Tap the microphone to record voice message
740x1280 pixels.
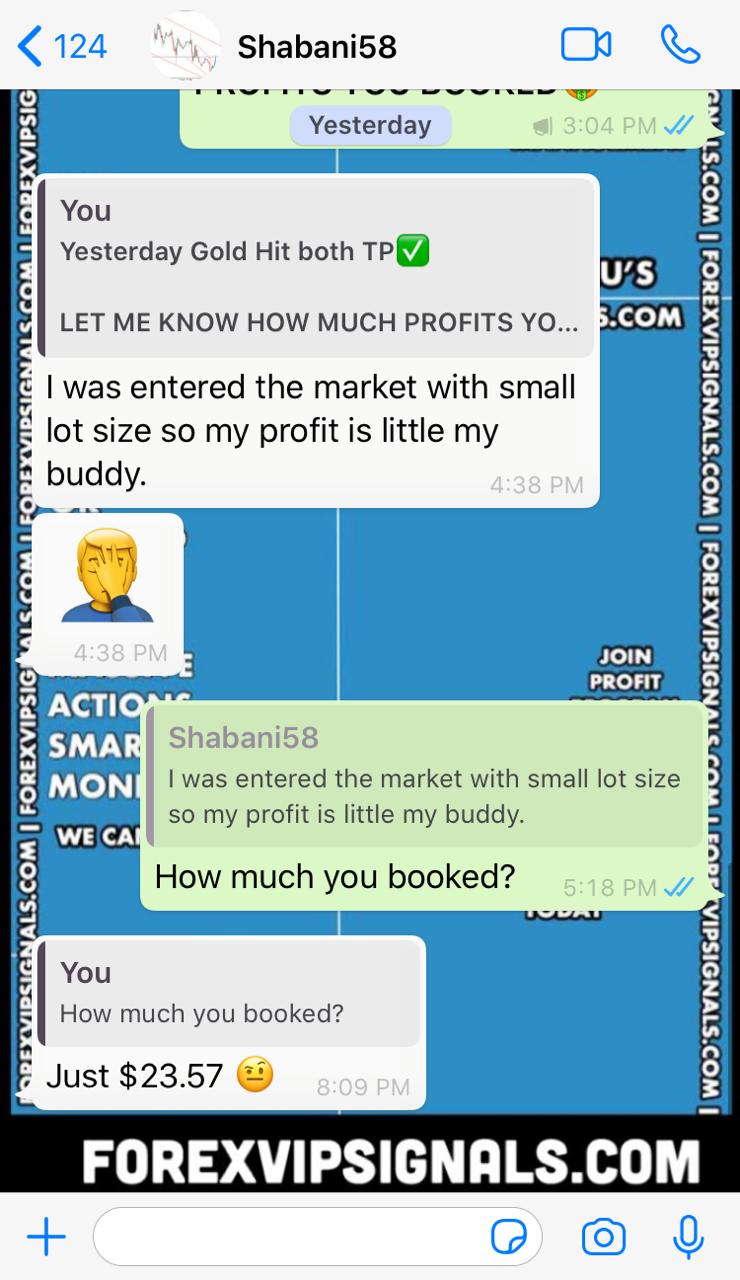(x=688, y=1238)
